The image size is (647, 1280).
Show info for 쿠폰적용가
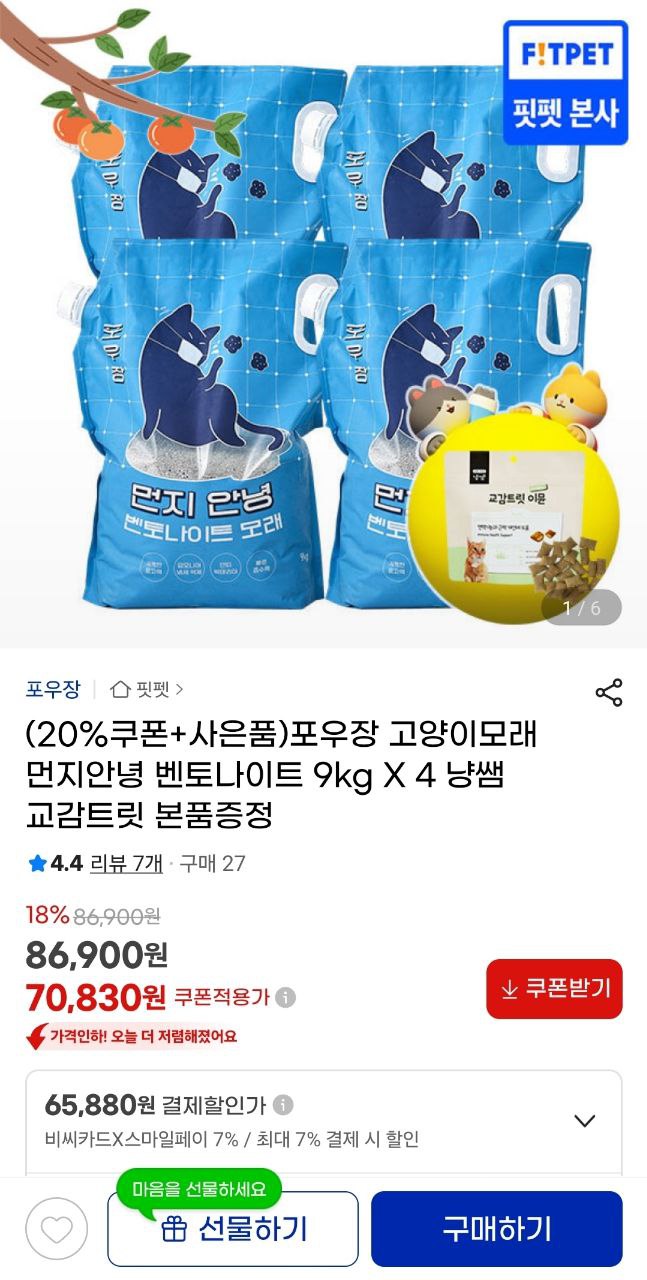(286, 998)
